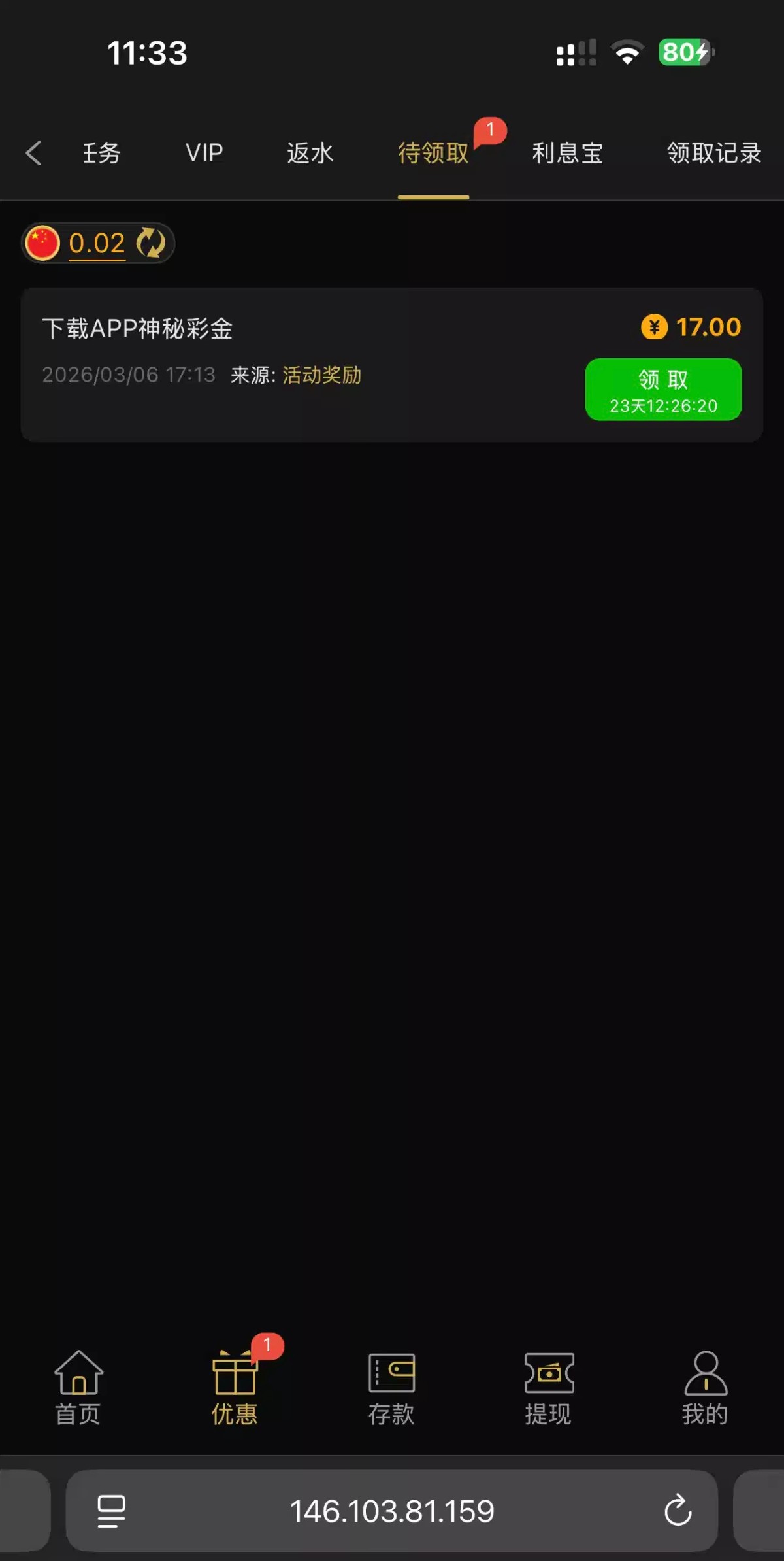The height and width of the screenshot is (1561, 784).
Task: Open the VIP tab
Action: pos(204,154)
